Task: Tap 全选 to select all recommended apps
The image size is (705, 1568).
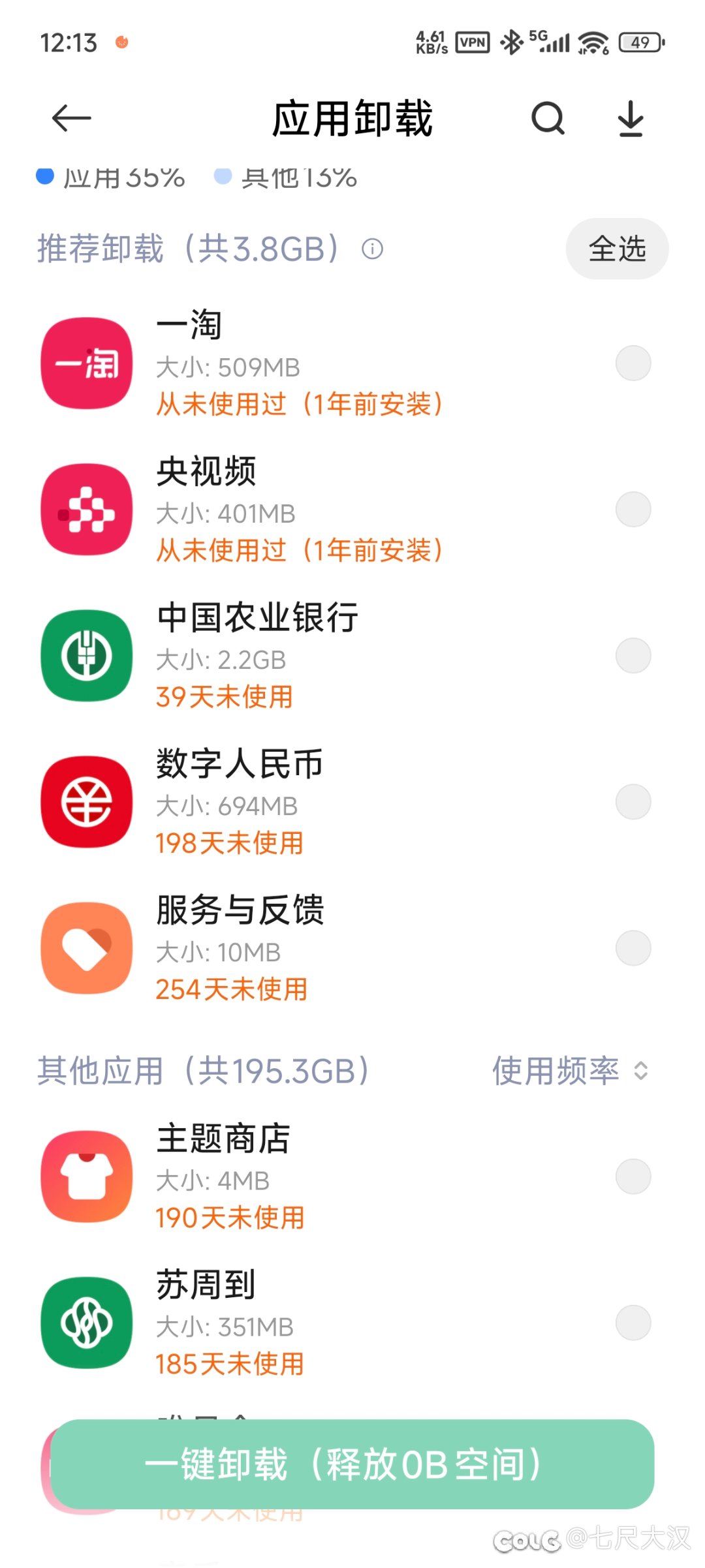Action: pos(617,249)
